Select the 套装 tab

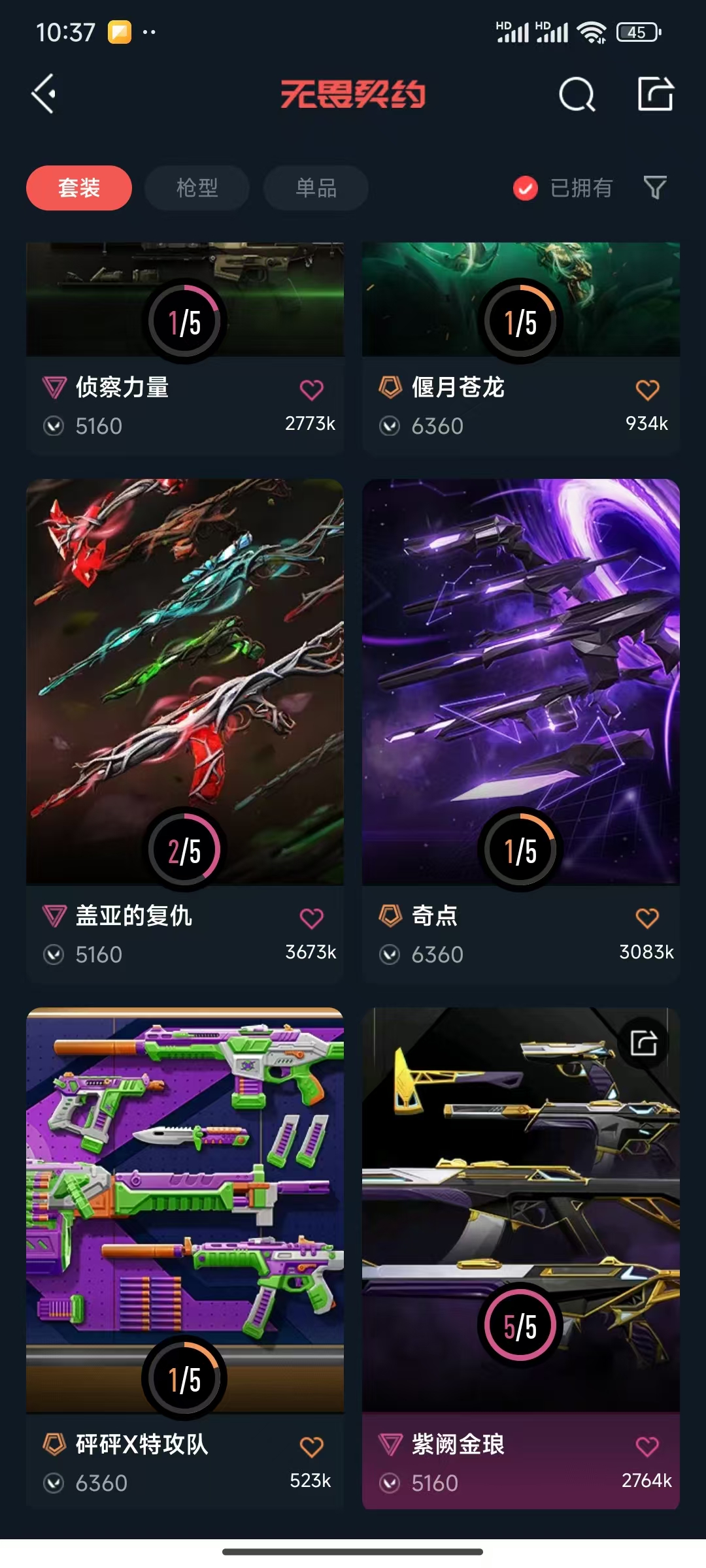pos(79,188)
